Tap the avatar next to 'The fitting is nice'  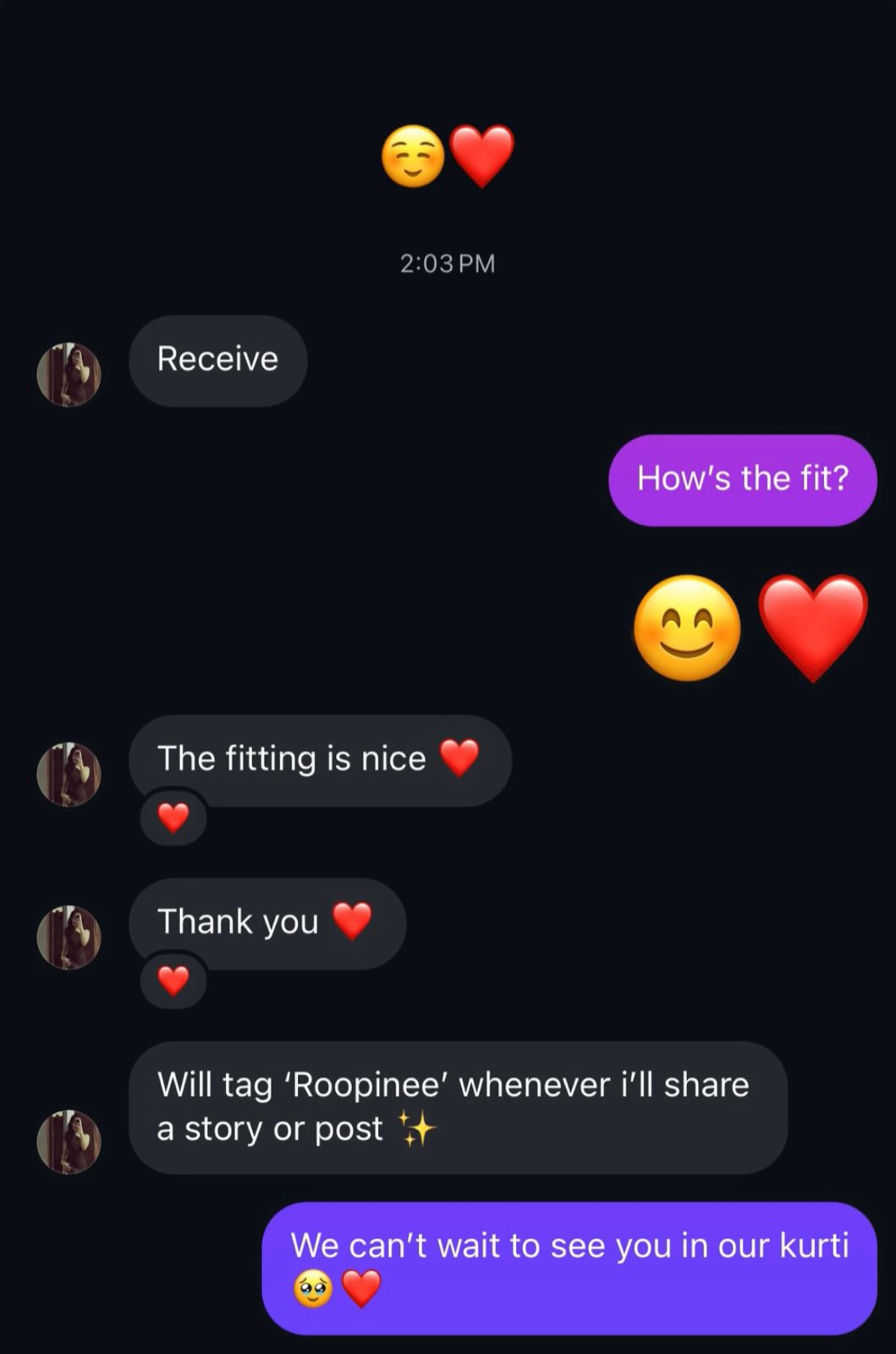[69, 774]
